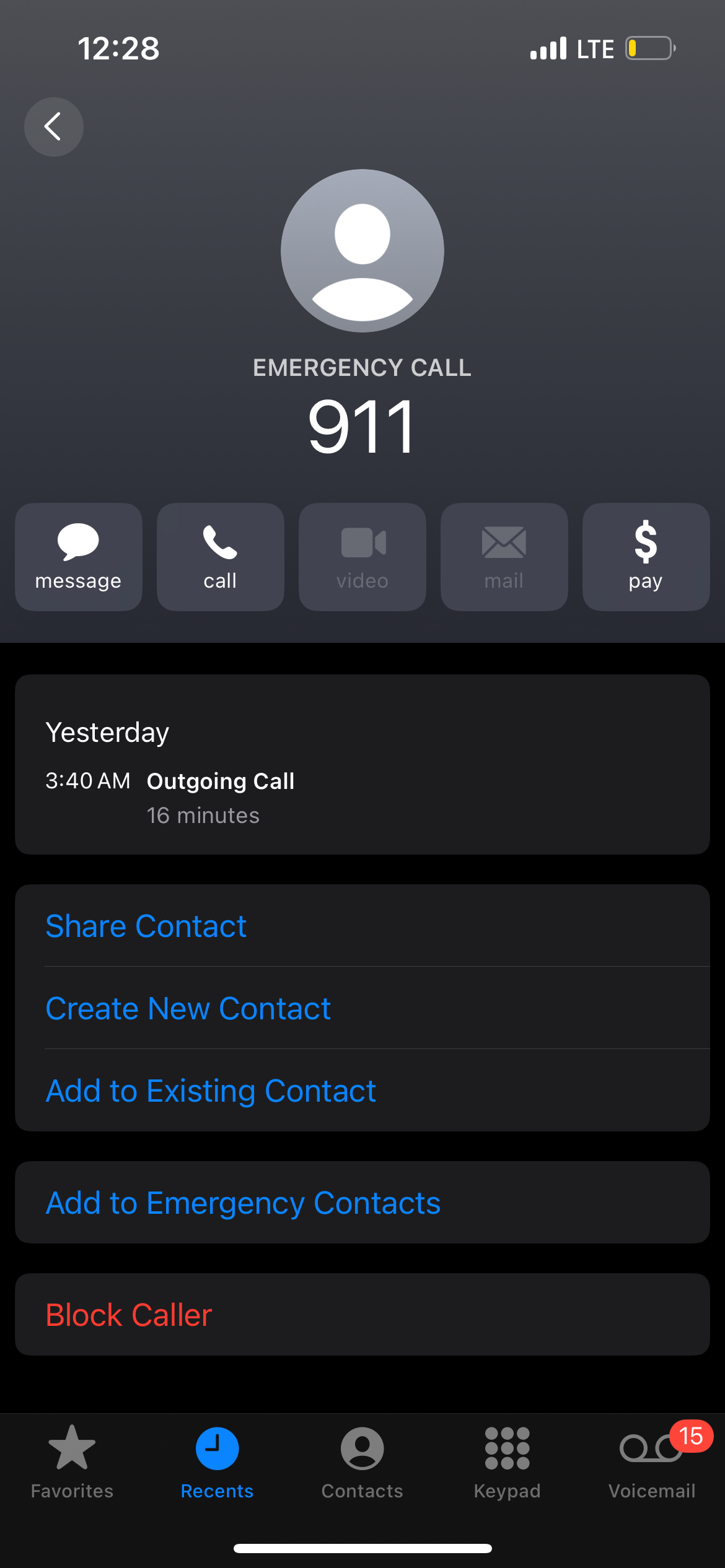Screen dimensions: 725x1568
Task: Tap Add to Emergency Contacts
Action: pyautogui.click(x=244, y=1203)
